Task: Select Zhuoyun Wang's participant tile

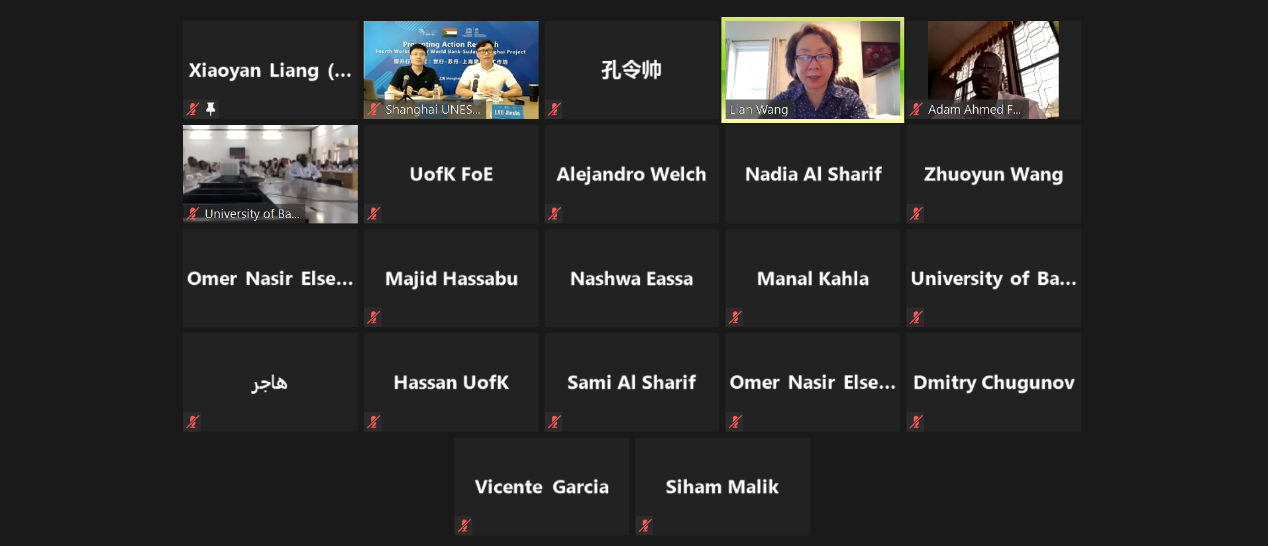Action: [993, 174]
